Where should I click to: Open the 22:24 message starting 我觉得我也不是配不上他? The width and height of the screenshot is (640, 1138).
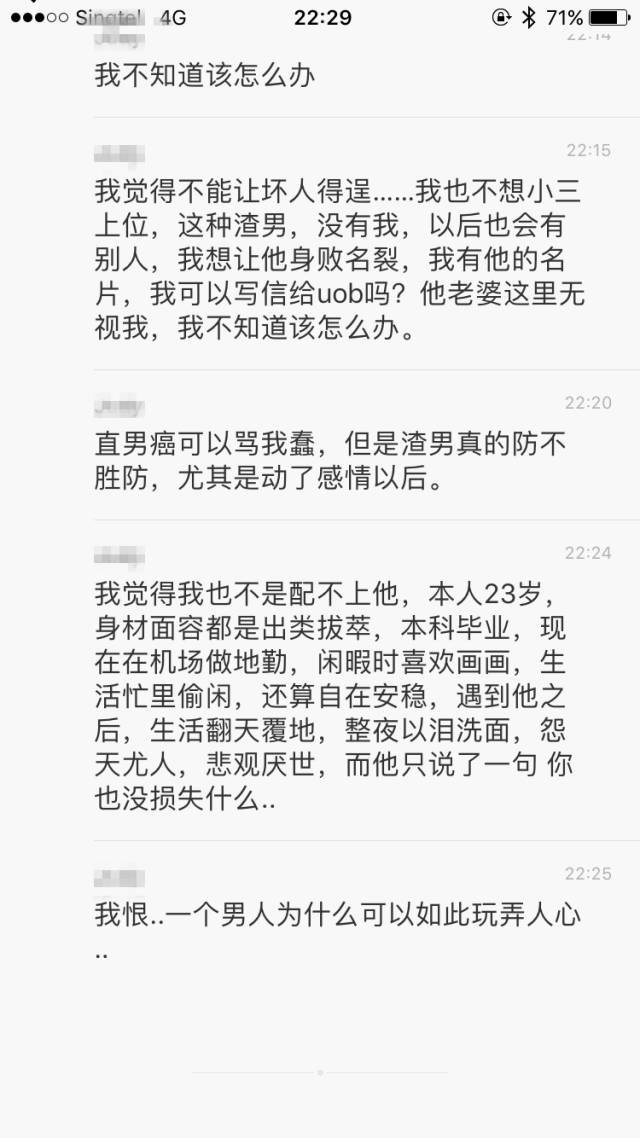(x=330, y=696)
